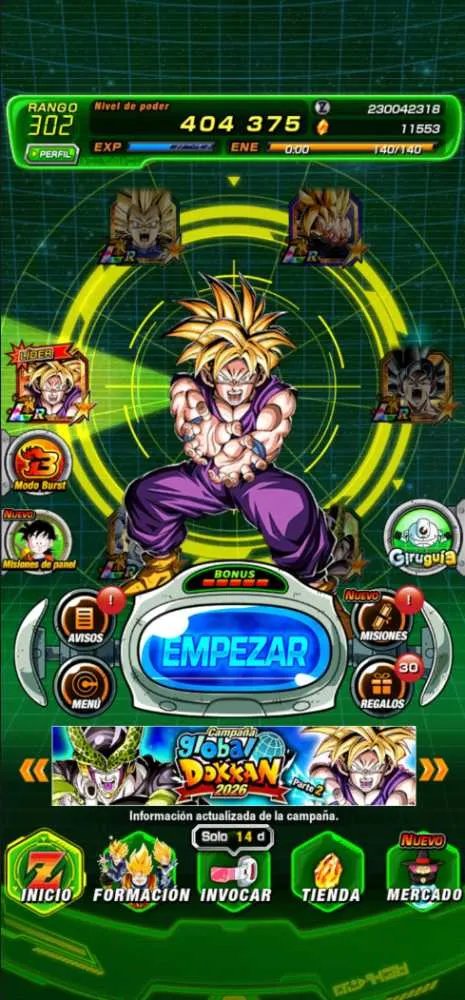
Task: Show next banner with right arrows
Action: 434,770
